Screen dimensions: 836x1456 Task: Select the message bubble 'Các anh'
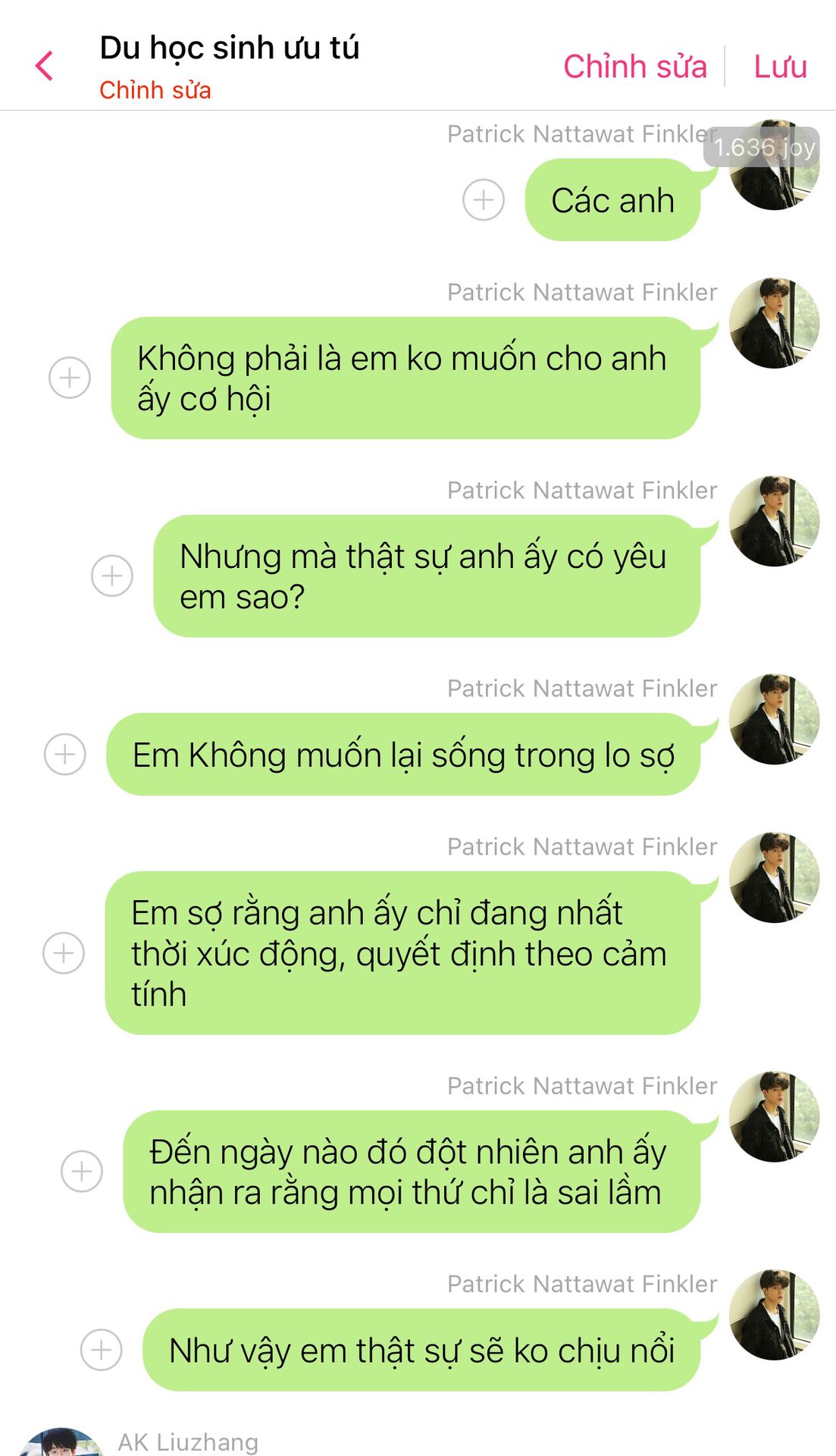[x=612, y=200]
